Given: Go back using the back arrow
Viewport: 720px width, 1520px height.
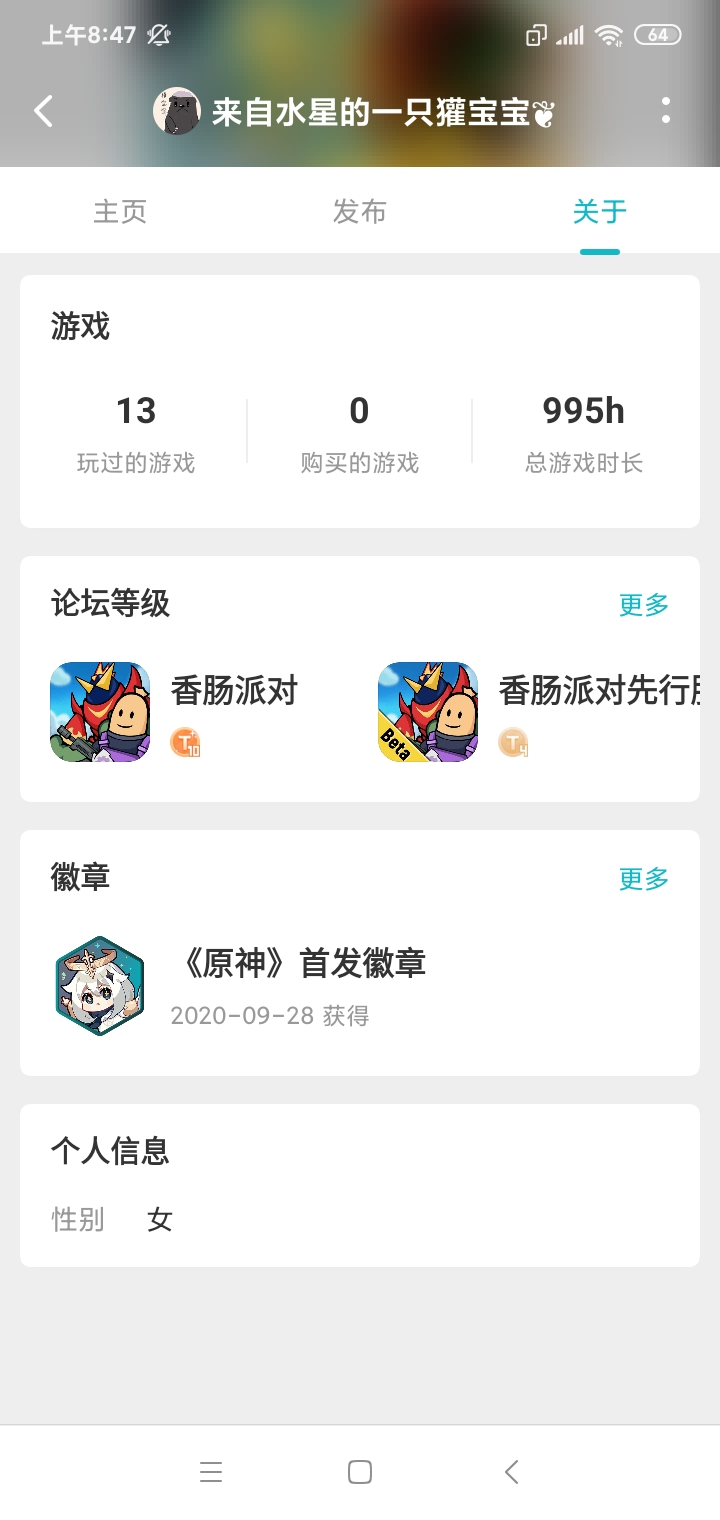Looking at the screenshot, I should [42, 111].
